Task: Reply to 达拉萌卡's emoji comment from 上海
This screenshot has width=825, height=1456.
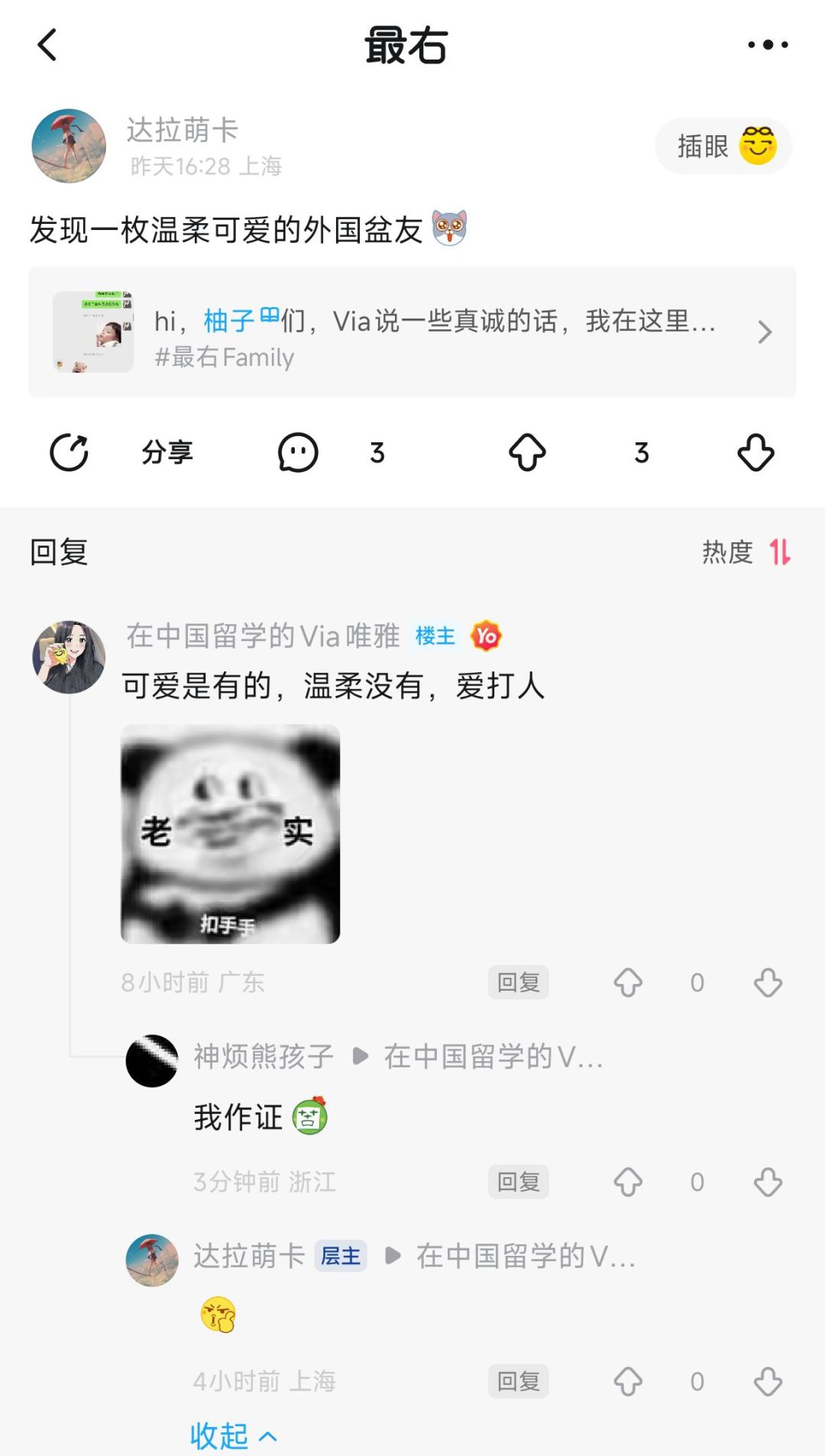Action: point(518,1381)
